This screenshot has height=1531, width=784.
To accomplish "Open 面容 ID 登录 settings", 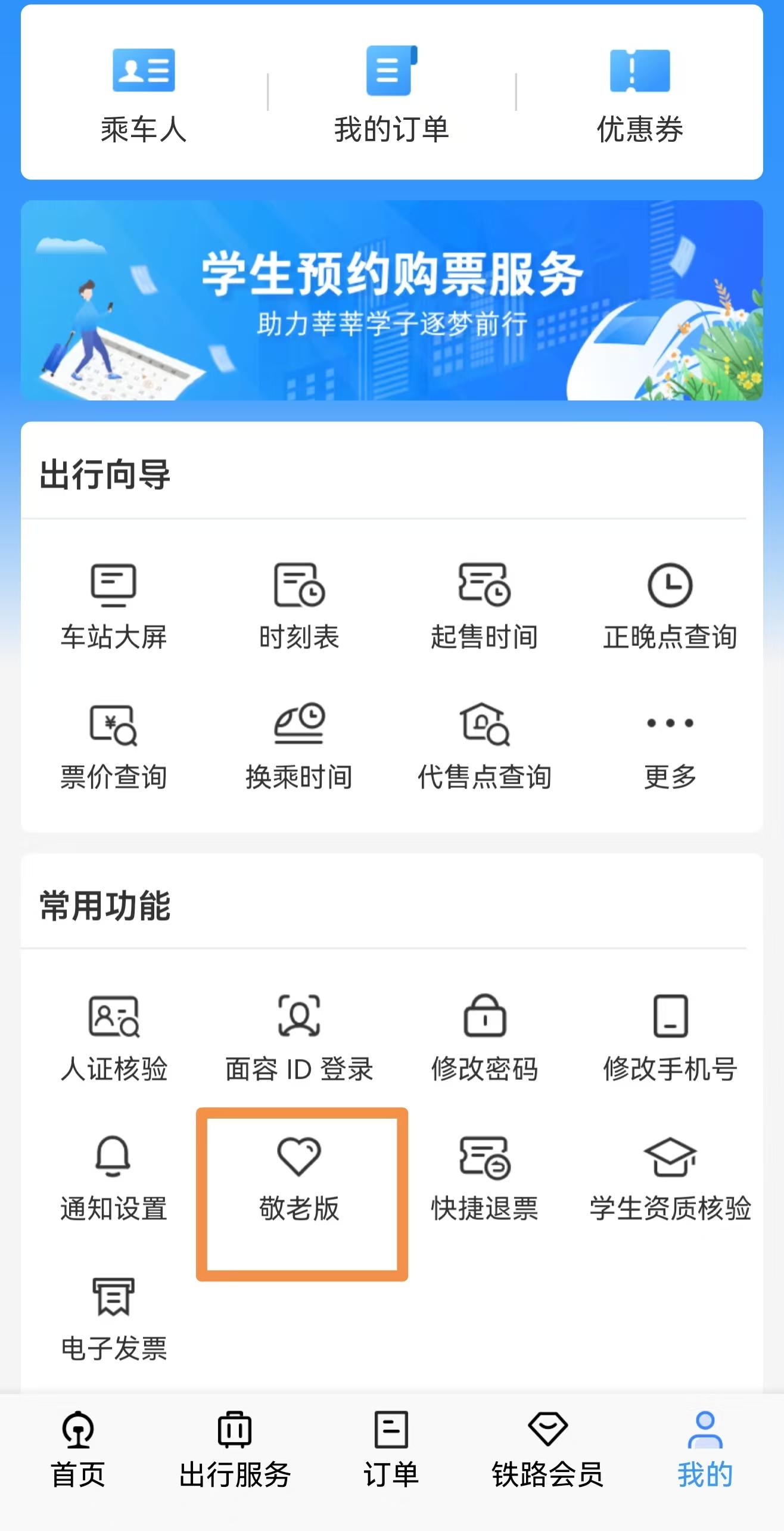I will click(x=298, y=1038).
